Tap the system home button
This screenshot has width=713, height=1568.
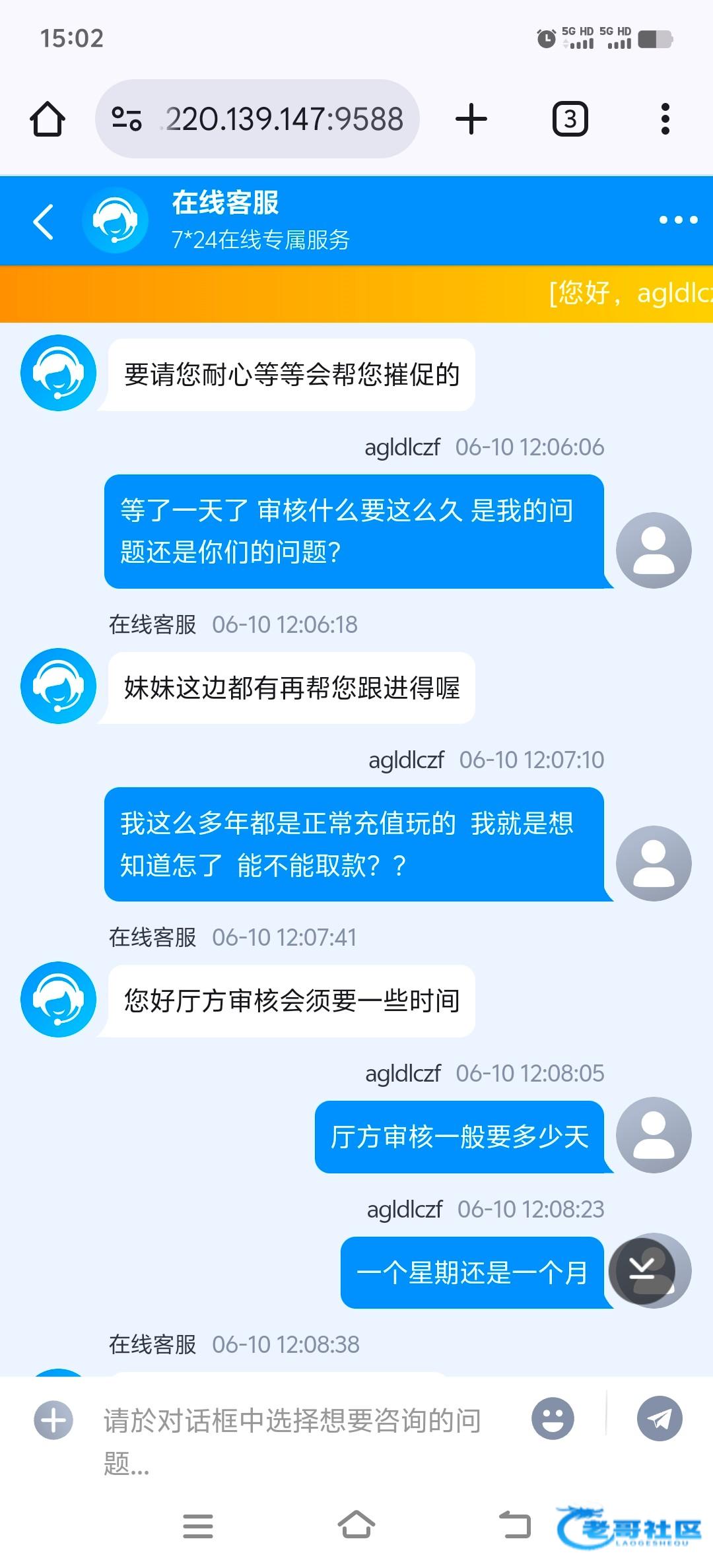point(356,1526)
